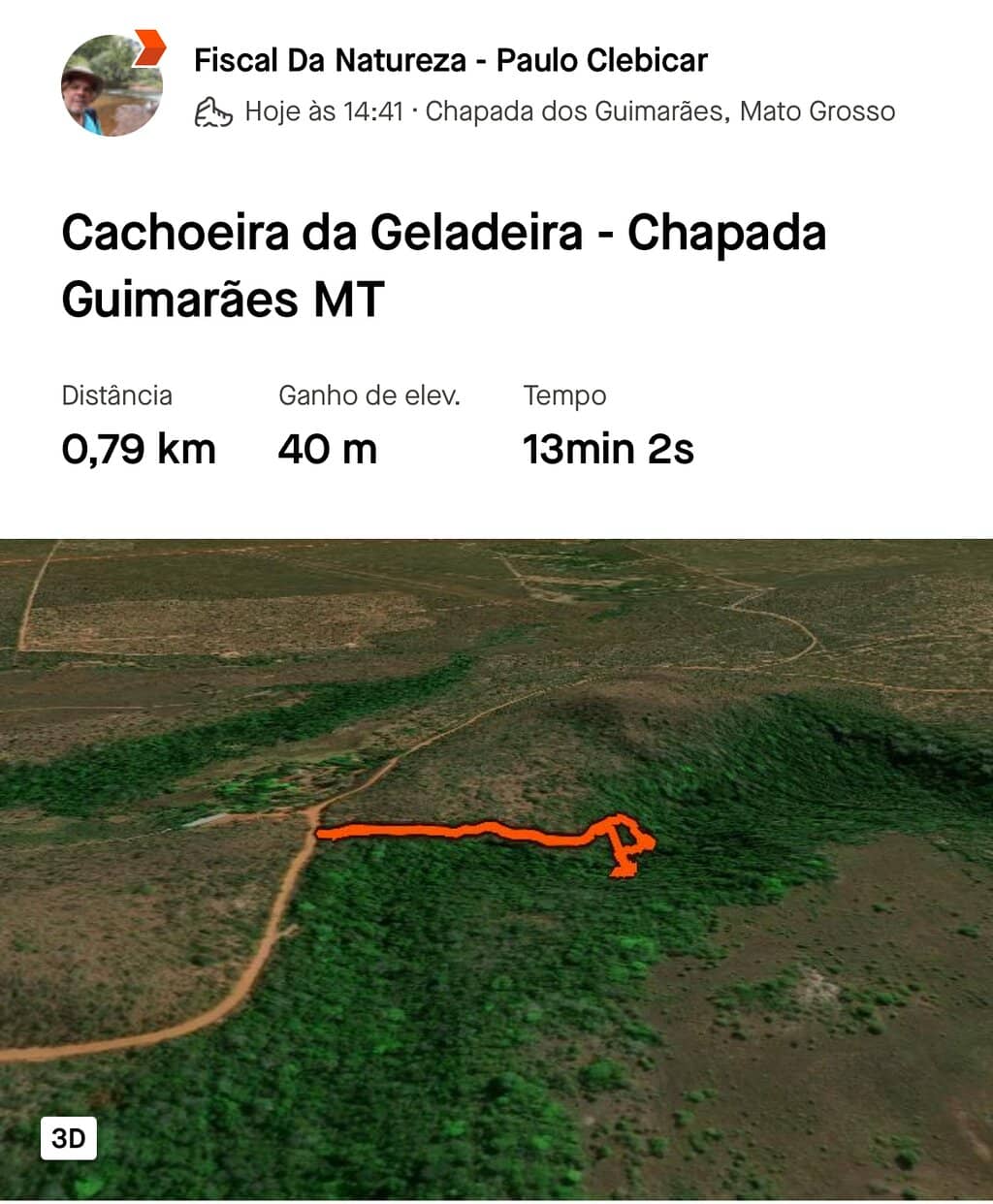Open the Fiscal Da Natureza athlete name
The image size is (993, 1204).
pyautogui.click(x=450, y=60)
